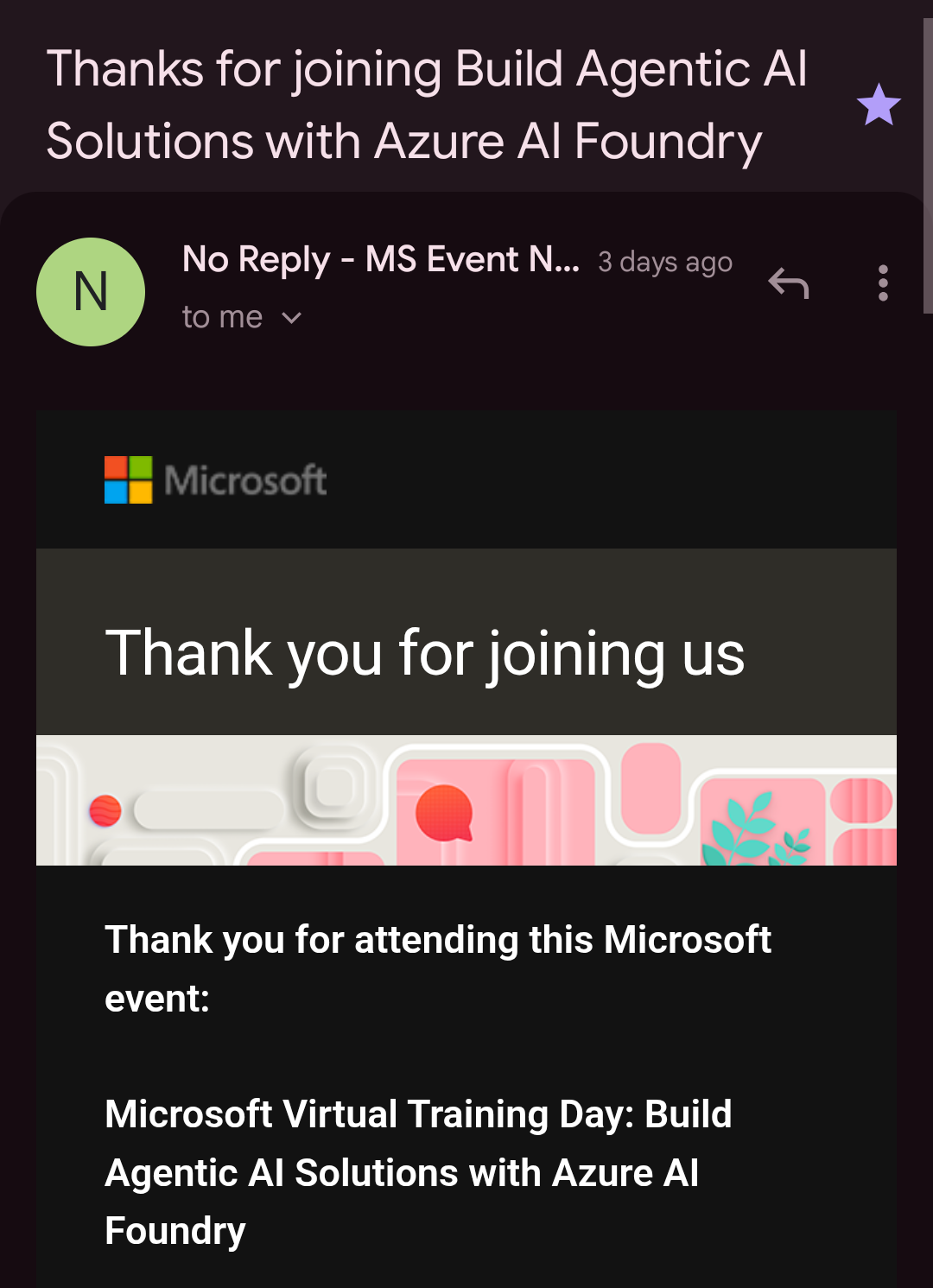Unstar this Microsoft event email
933x1288 pixels.
tap(879, 105)
